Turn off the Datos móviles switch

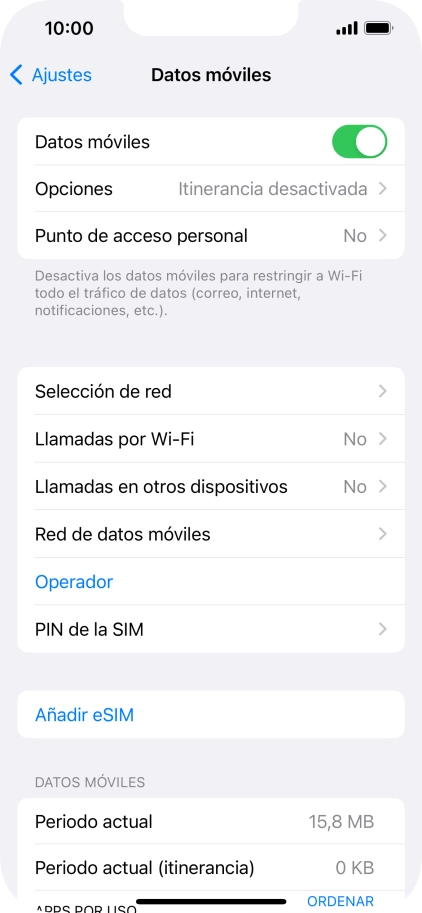click(x=359, y=141)
